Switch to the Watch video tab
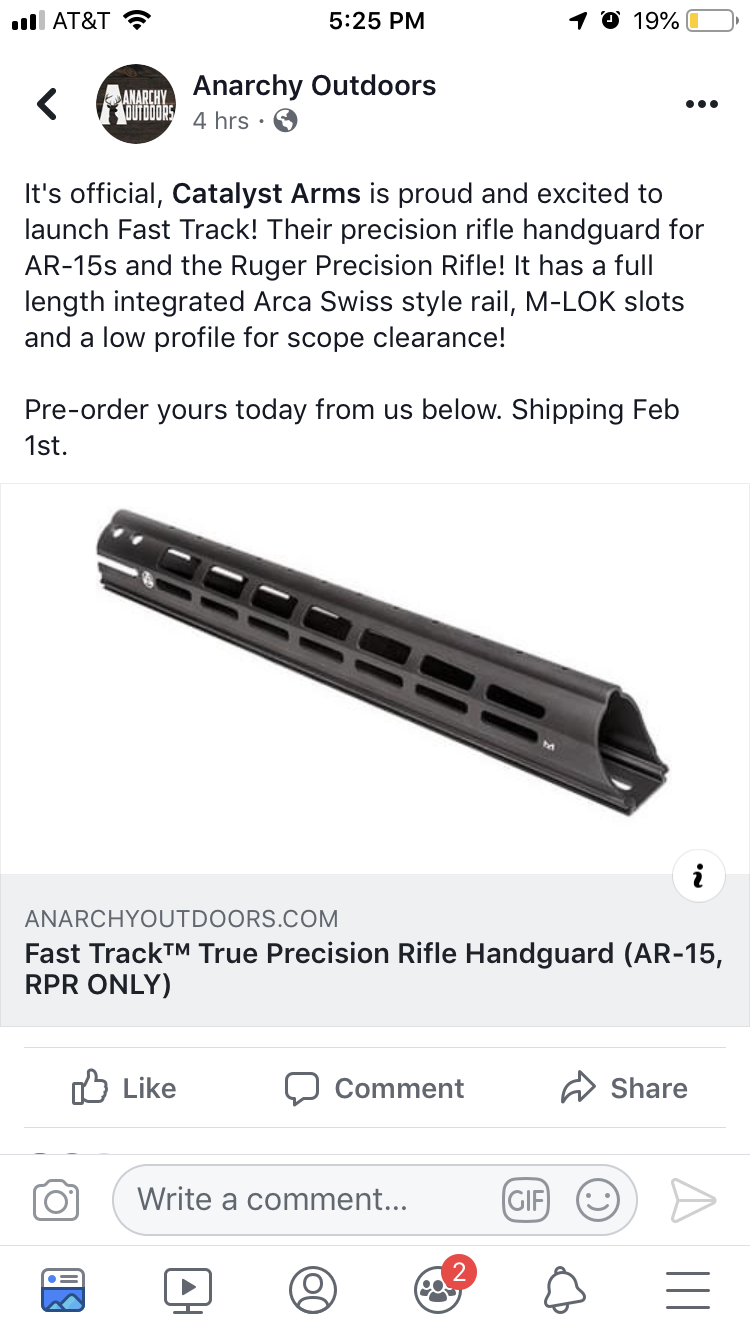750x1334 pixels. pyautogui.click(x=188, y=1290)
